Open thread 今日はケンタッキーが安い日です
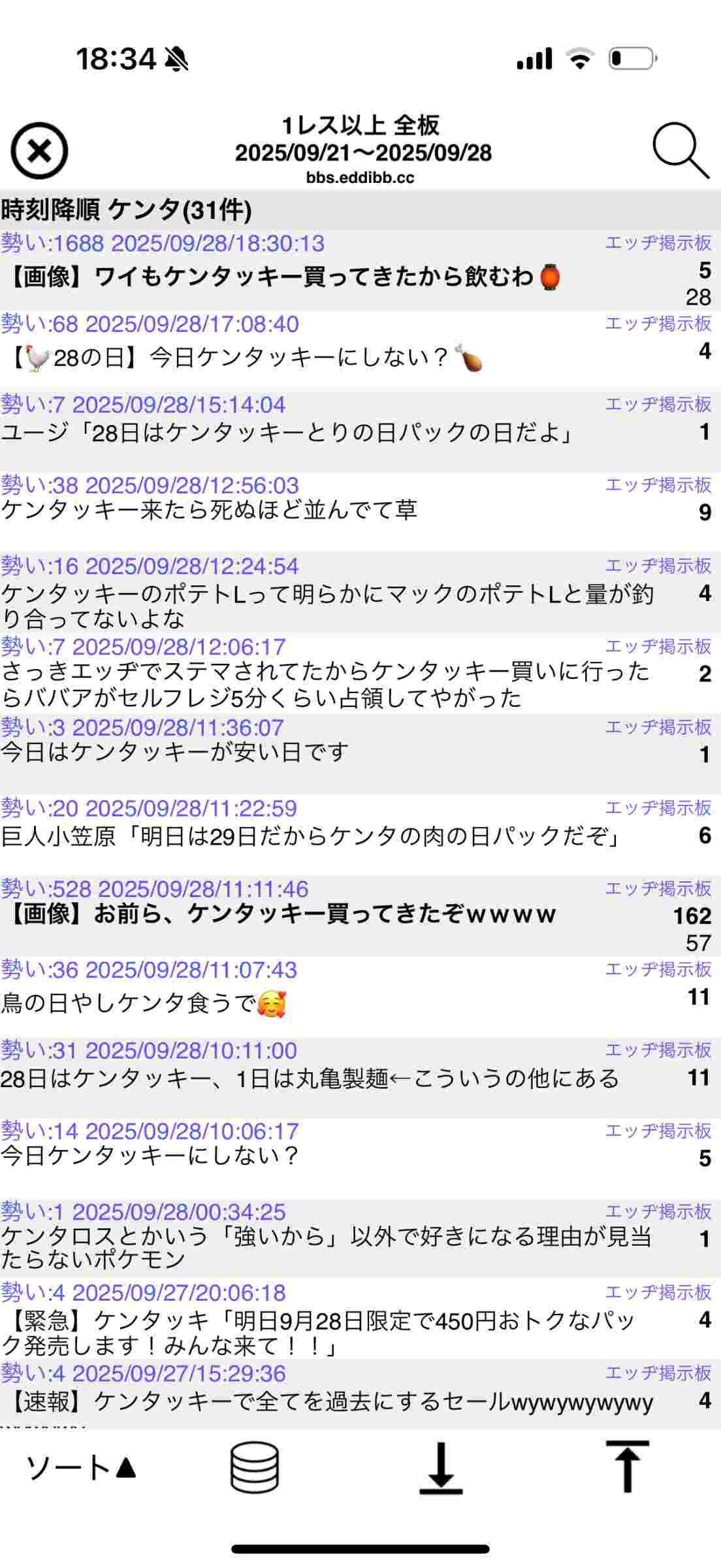721x1568 pixels. pyautogui.click(x=176, y=753)
